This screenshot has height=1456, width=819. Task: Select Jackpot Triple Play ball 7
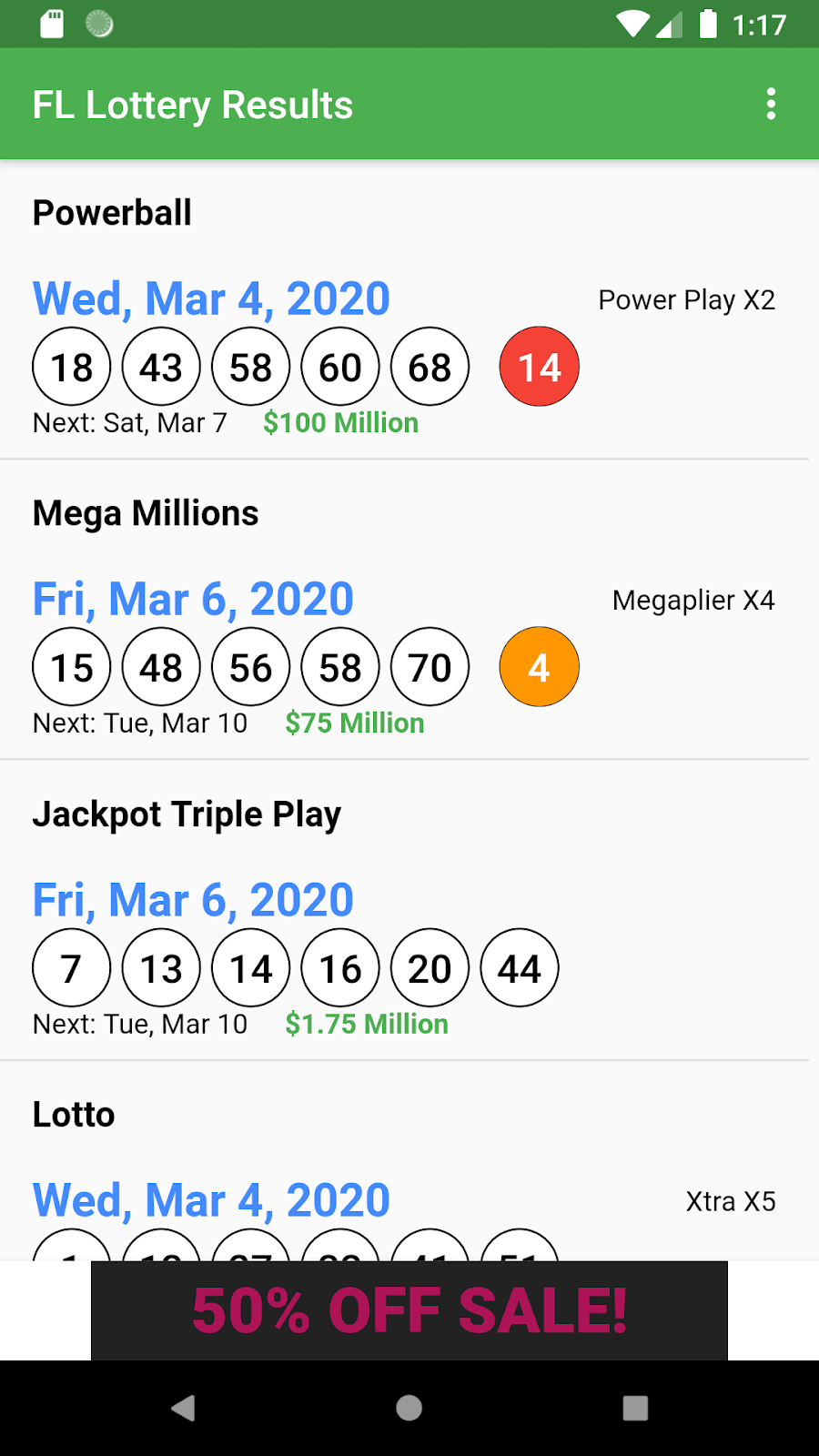pyautogui.click(x=71, y=967)
